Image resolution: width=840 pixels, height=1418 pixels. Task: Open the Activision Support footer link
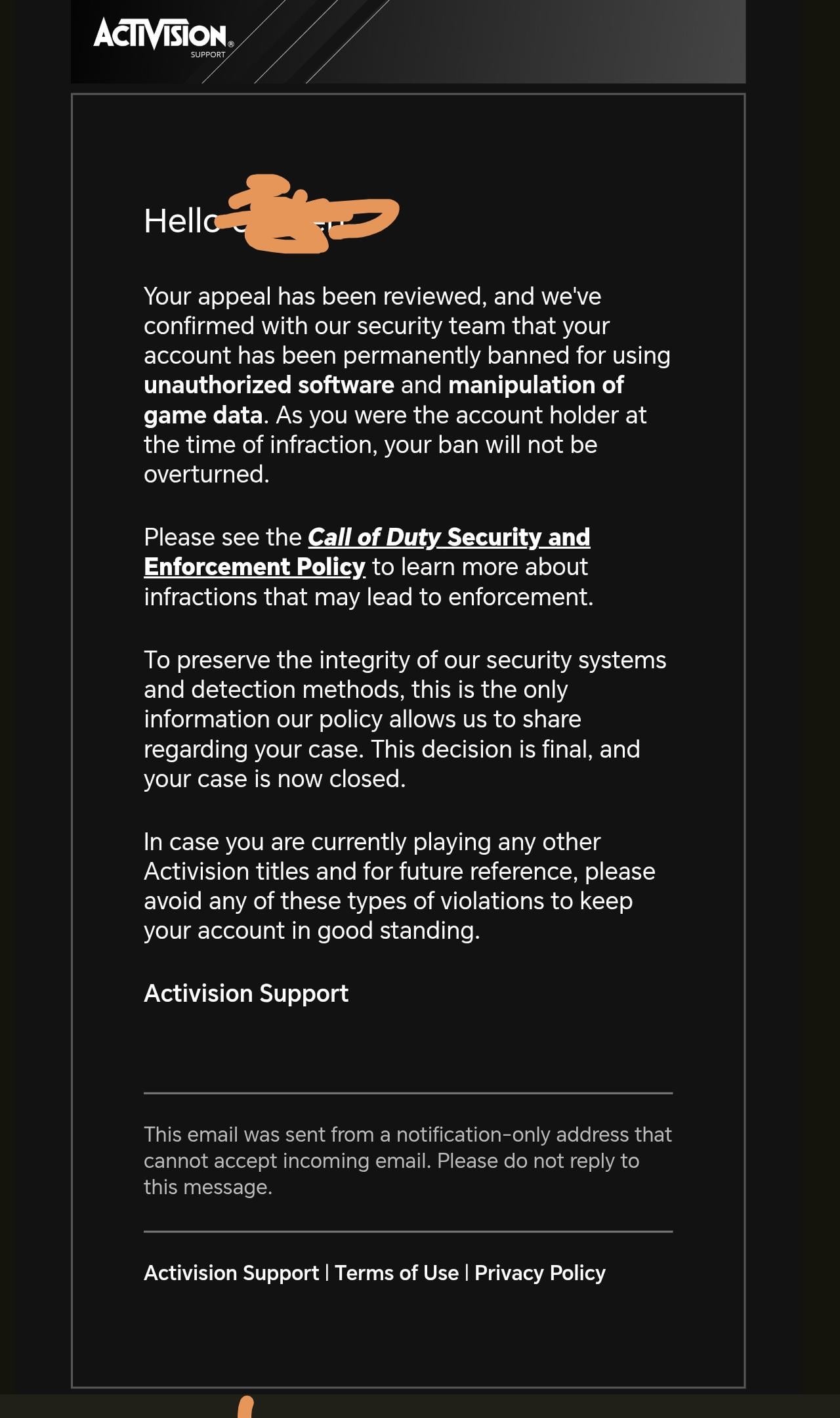coord(231,1273)
